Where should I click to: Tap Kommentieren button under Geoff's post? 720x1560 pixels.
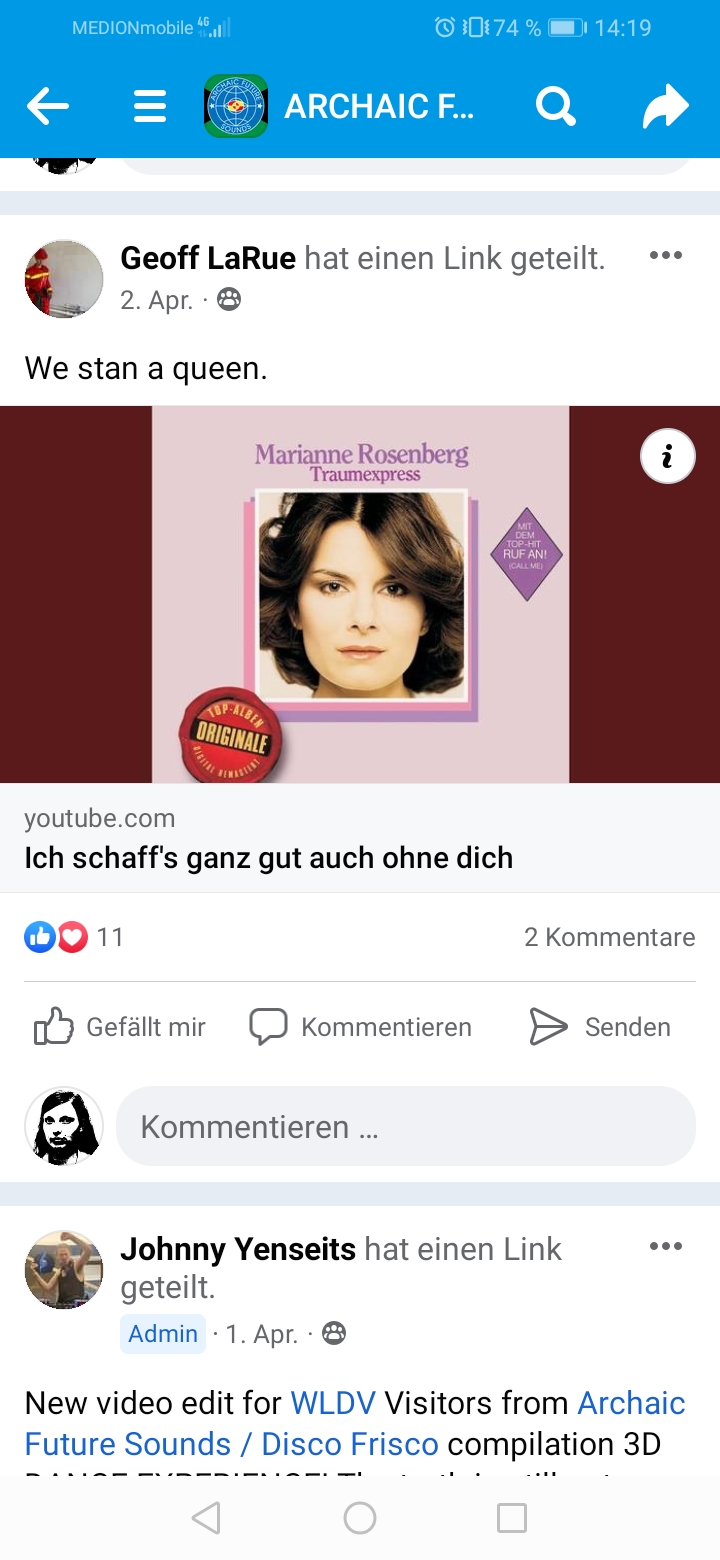pos(360,1027)
